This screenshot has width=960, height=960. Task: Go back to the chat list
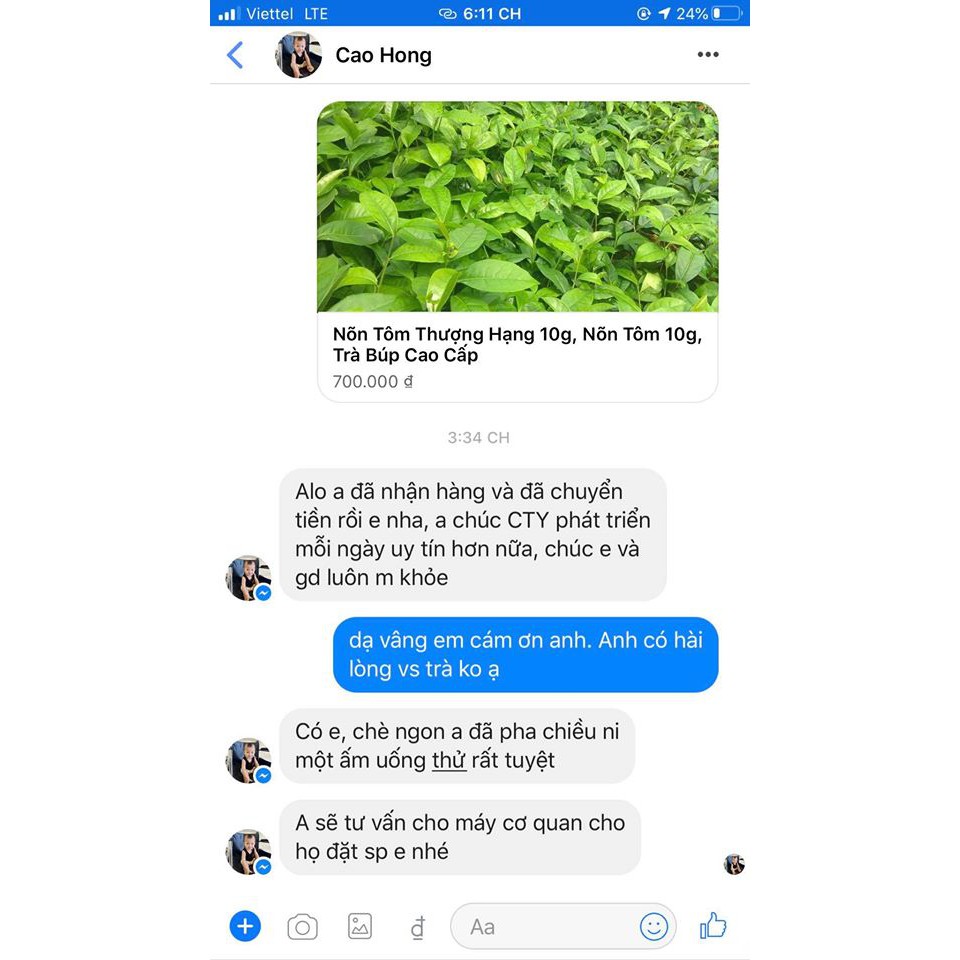(x=236, y=55)
